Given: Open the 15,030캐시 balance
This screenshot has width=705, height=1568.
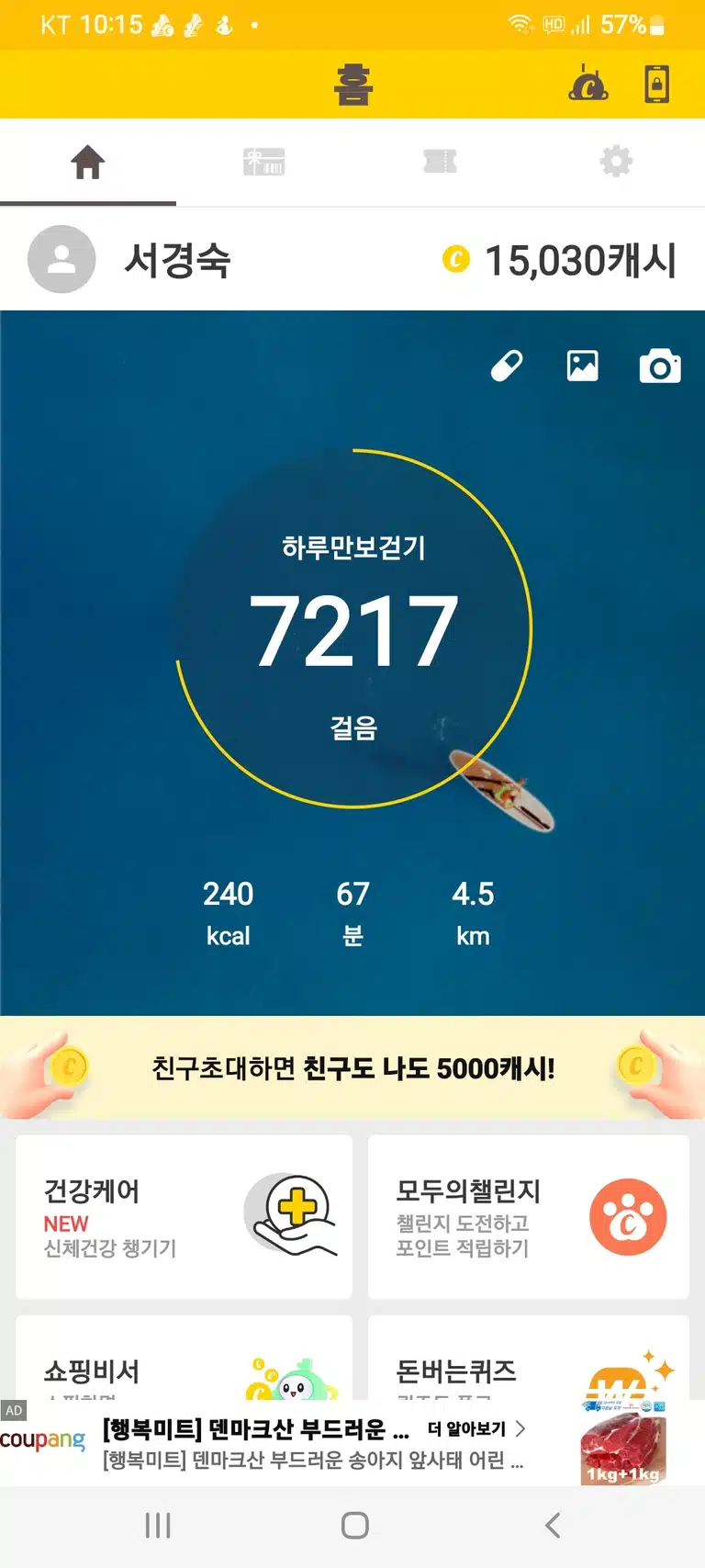Looking at the screenshot, I should [x=560, y=260].
